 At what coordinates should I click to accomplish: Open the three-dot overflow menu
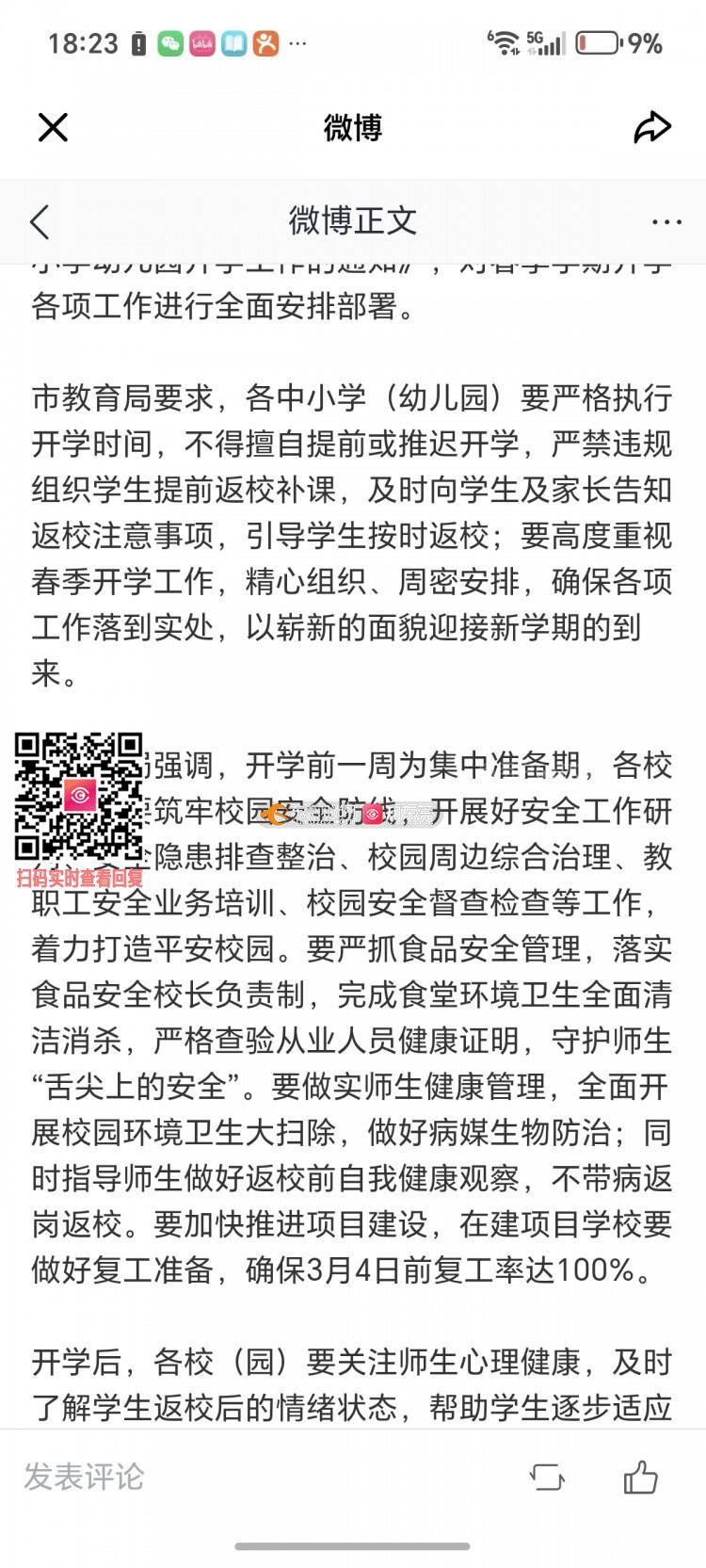pyautogui.click(x=666, y=222)
